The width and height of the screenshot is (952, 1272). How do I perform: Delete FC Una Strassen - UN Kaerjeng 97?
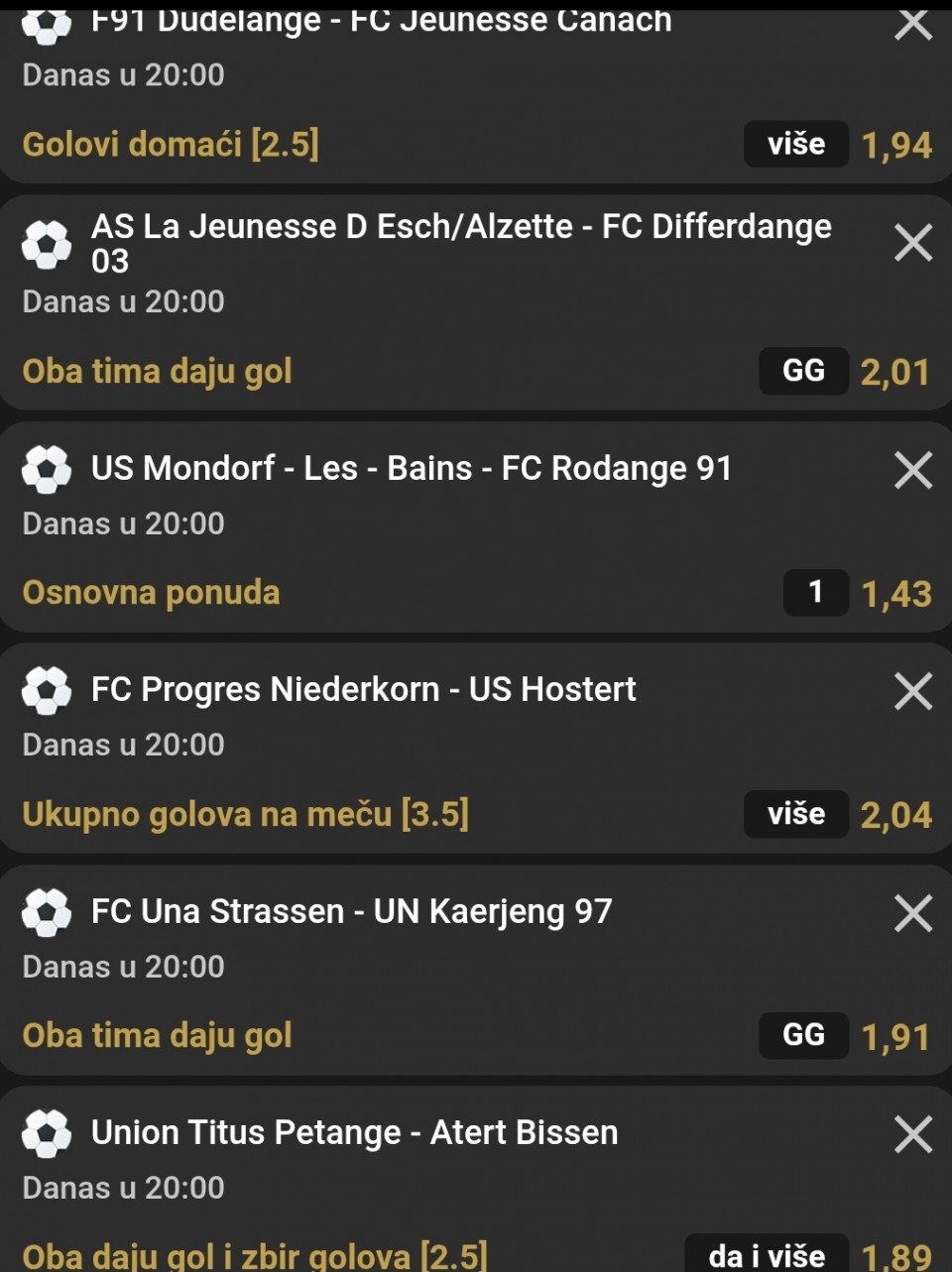click(913, 913)
